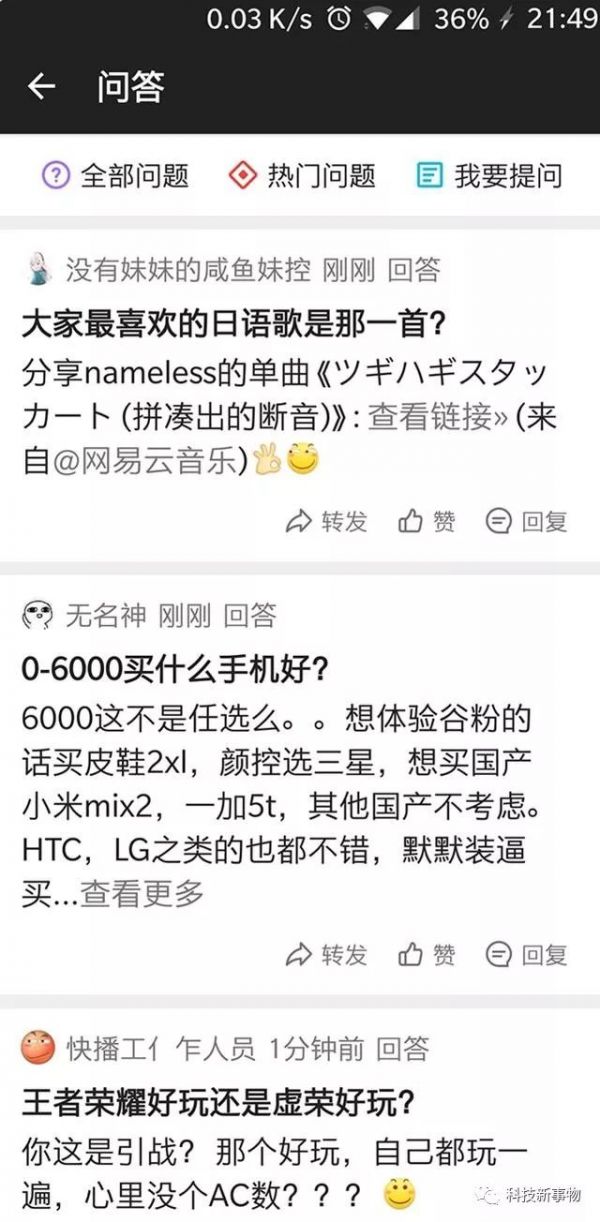The image size is (600, 1222).
Task: View 无名神's profile avatar
Action: tap(37, 615)
